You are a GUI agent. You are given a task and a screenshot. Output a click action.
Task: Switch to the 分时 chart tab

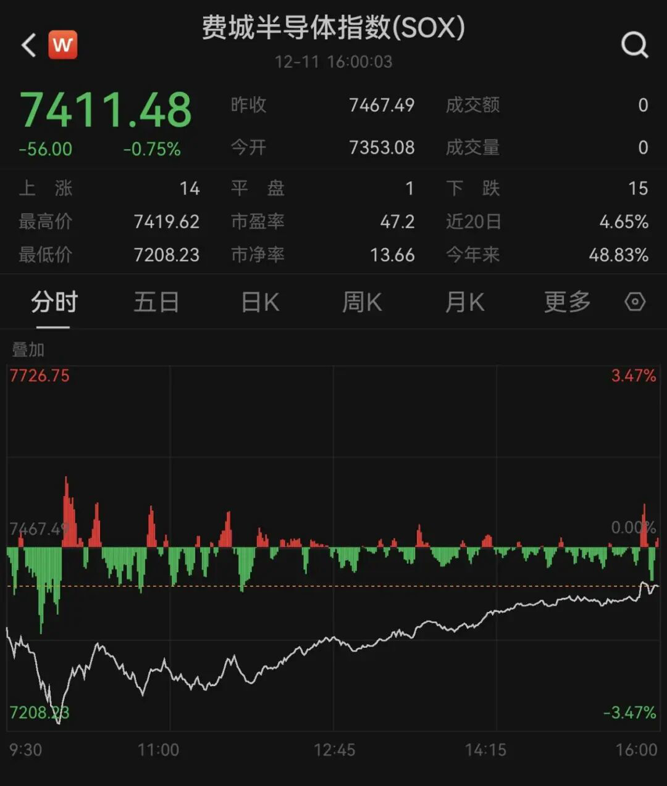pyautogui.click(x=53, y=302)
